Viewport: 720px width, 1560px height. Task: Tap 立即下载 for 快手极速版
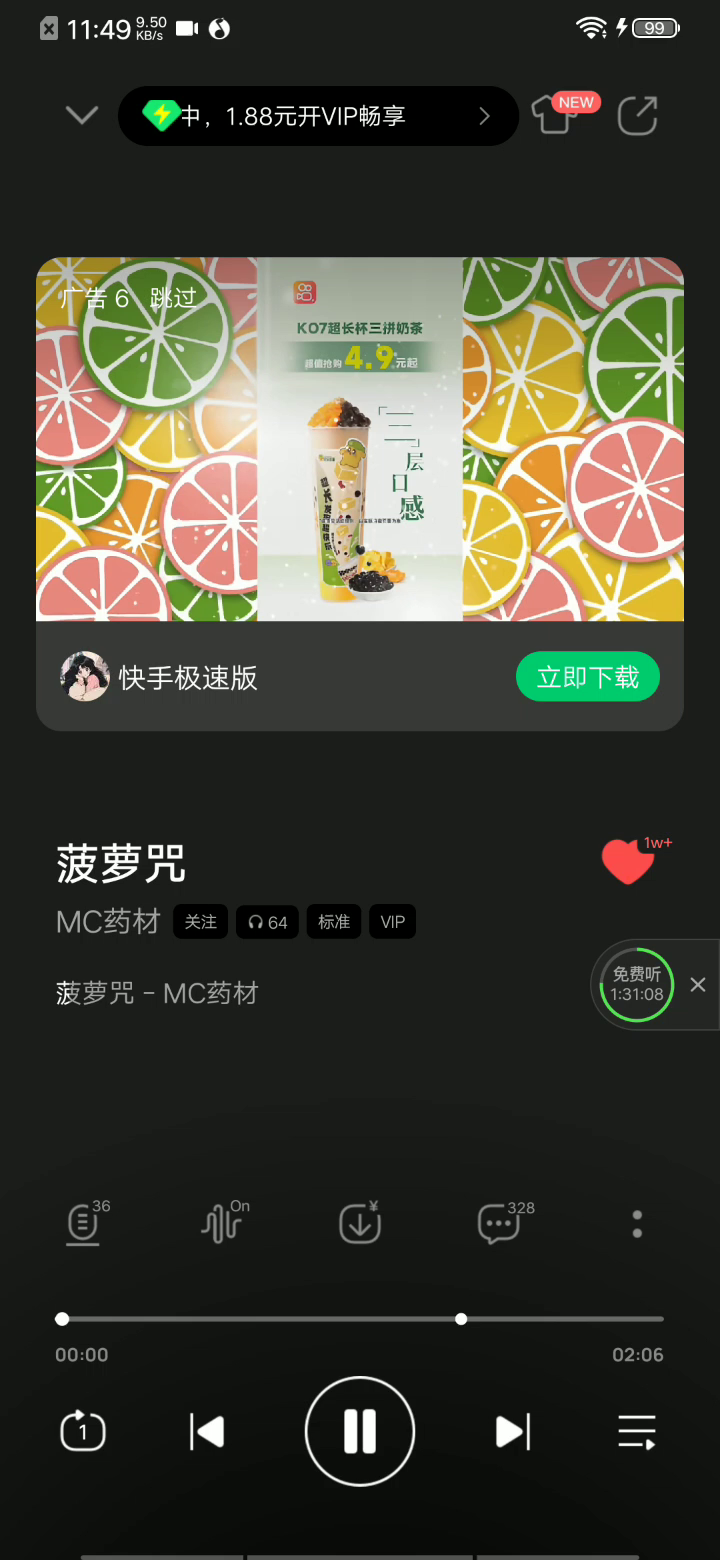pyautogui.click(x=588, y=677)
